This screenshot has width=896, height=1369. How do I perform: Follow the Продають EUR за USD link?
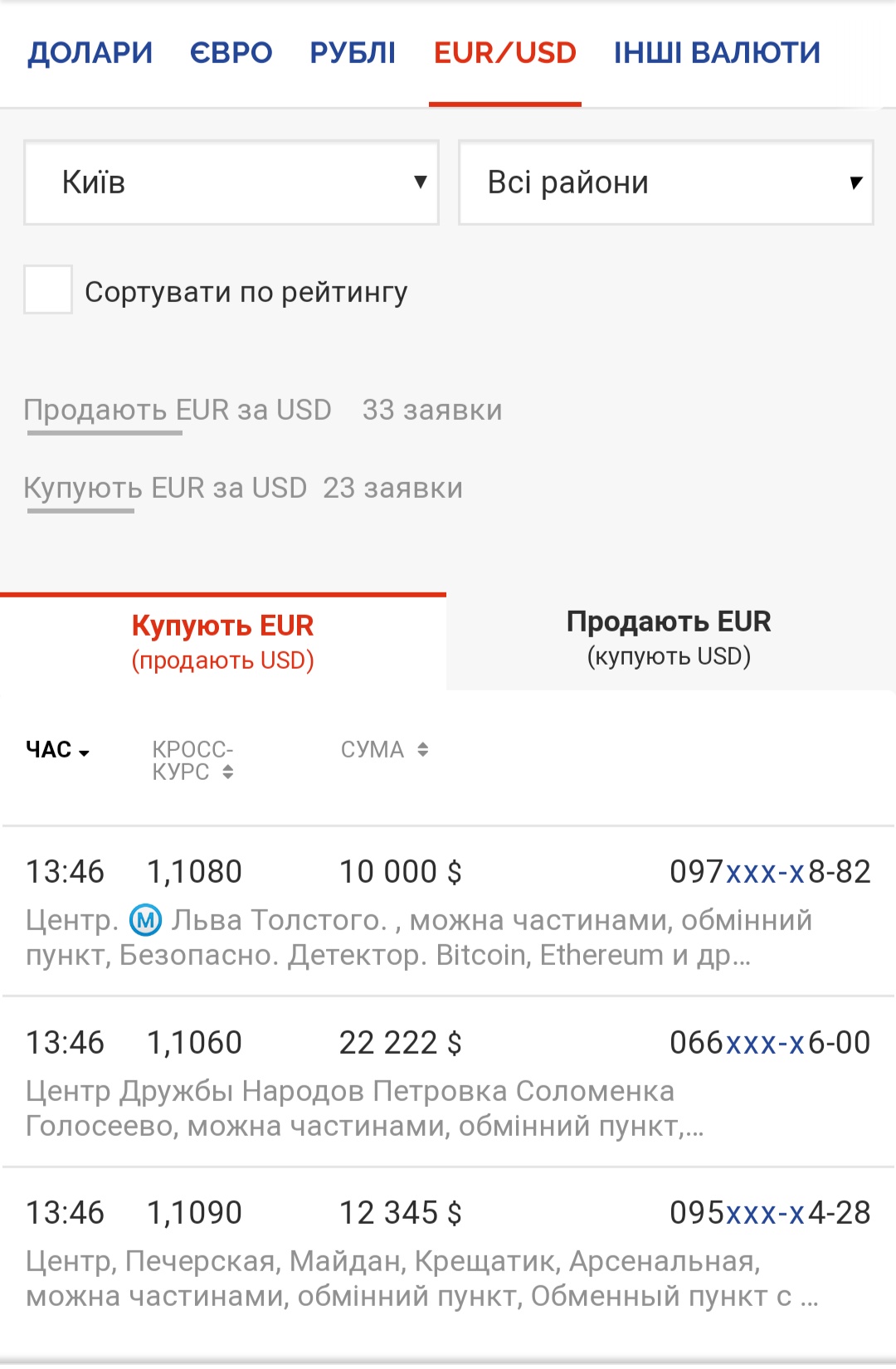tap(178, 410)
